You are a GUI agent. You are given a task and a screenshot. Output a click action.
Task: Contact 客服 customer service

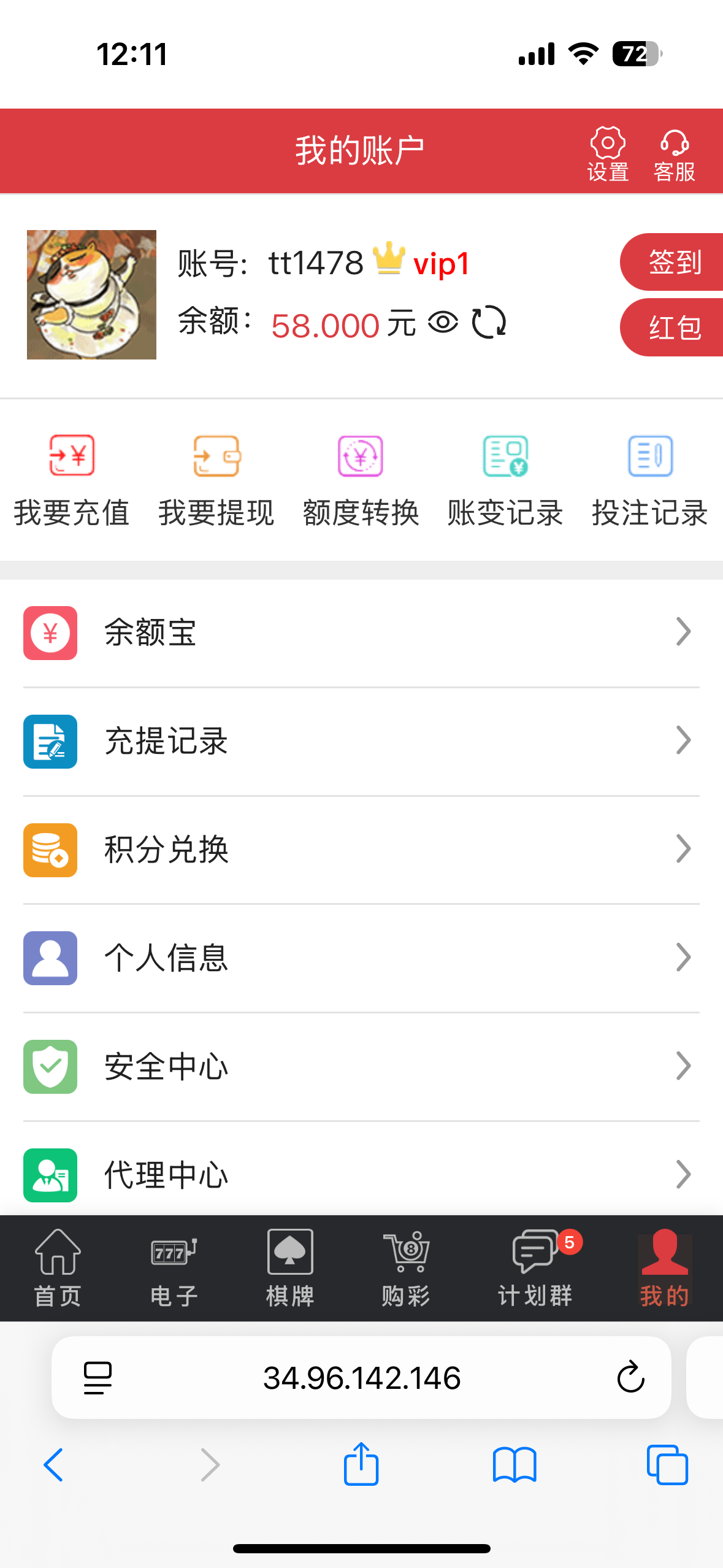click(x=674, y=153)
